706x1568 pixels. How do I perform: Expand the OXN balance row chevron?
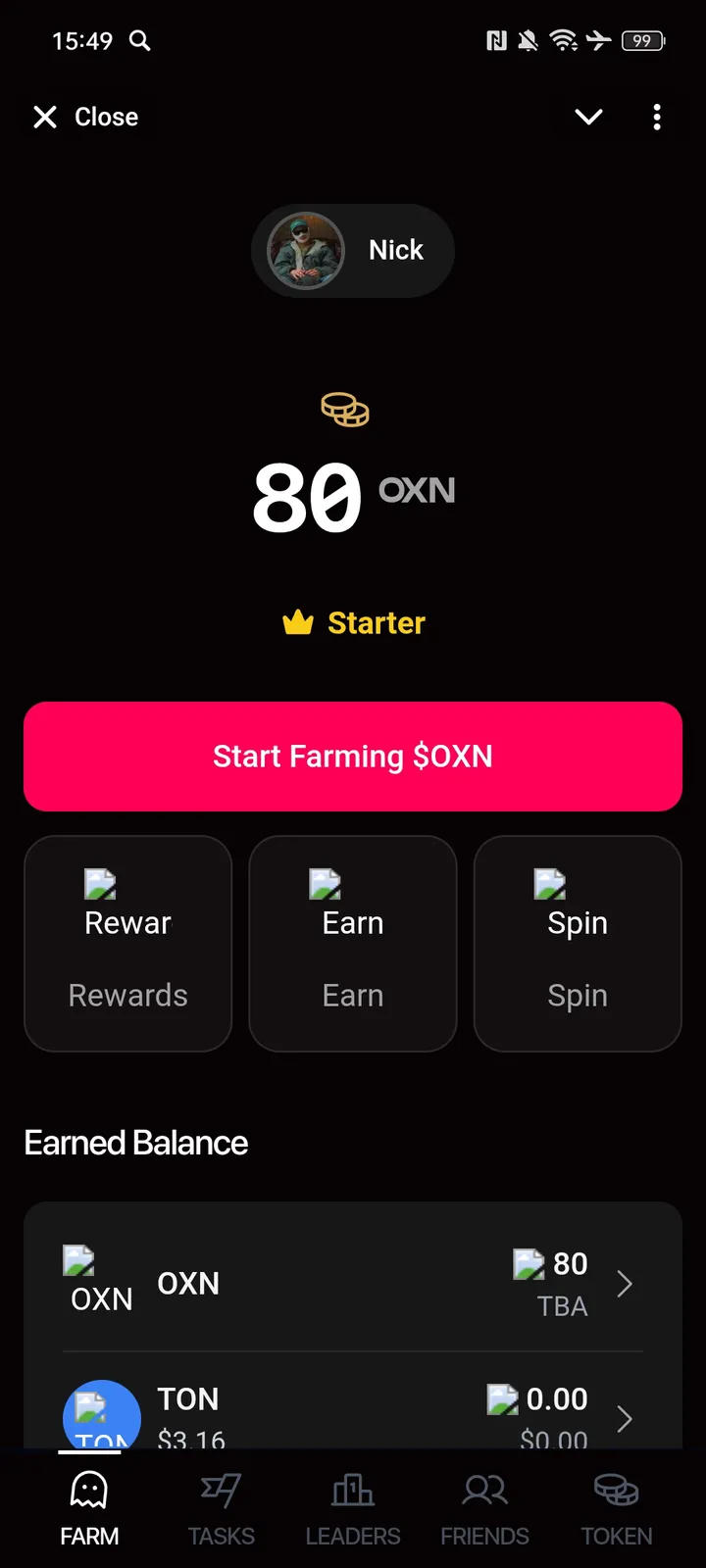(625, 1284)
